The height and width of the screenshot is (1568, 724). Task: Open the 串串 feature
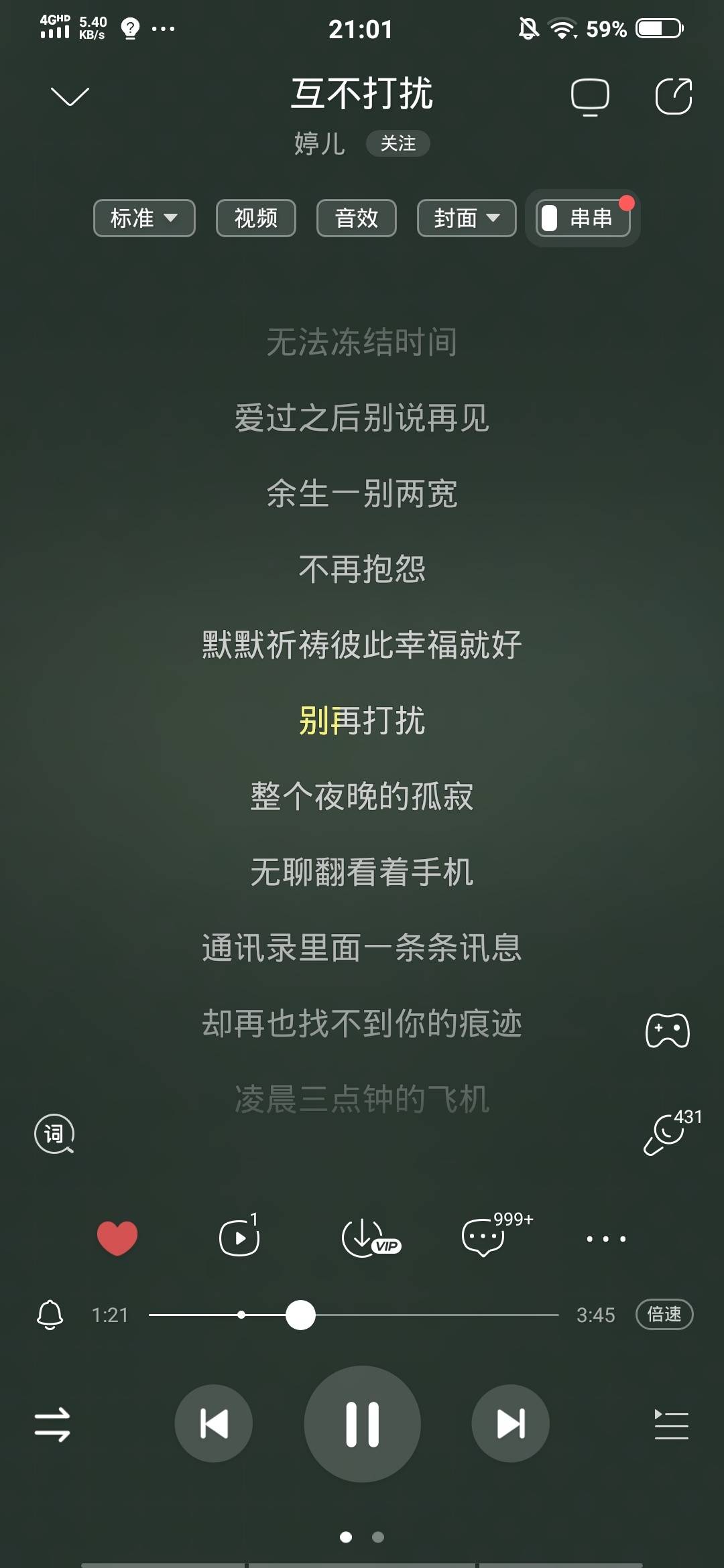coord(583,218)
